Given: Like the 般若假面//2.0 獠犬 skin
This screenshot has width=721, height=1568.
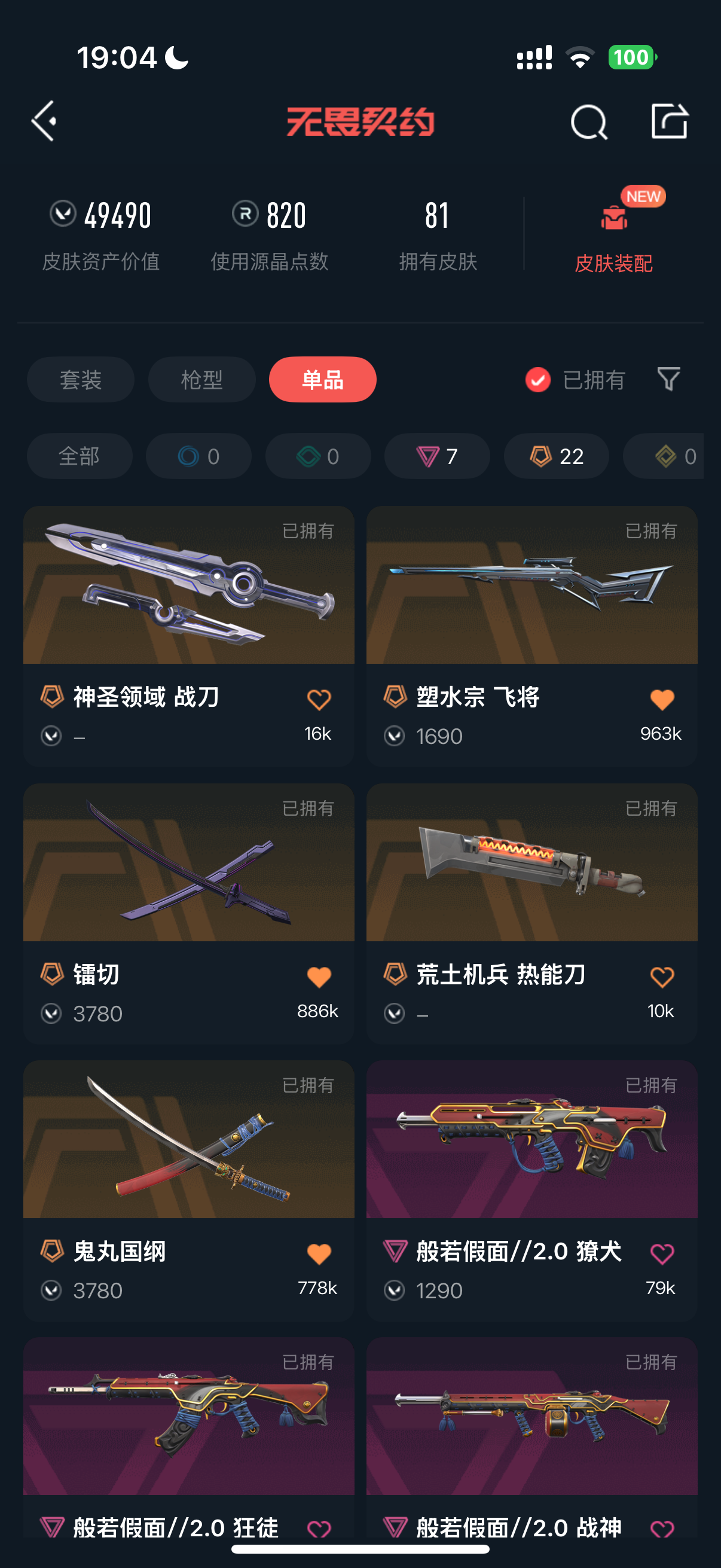Looking at the screenshot, I should [x=662, y=1254].
